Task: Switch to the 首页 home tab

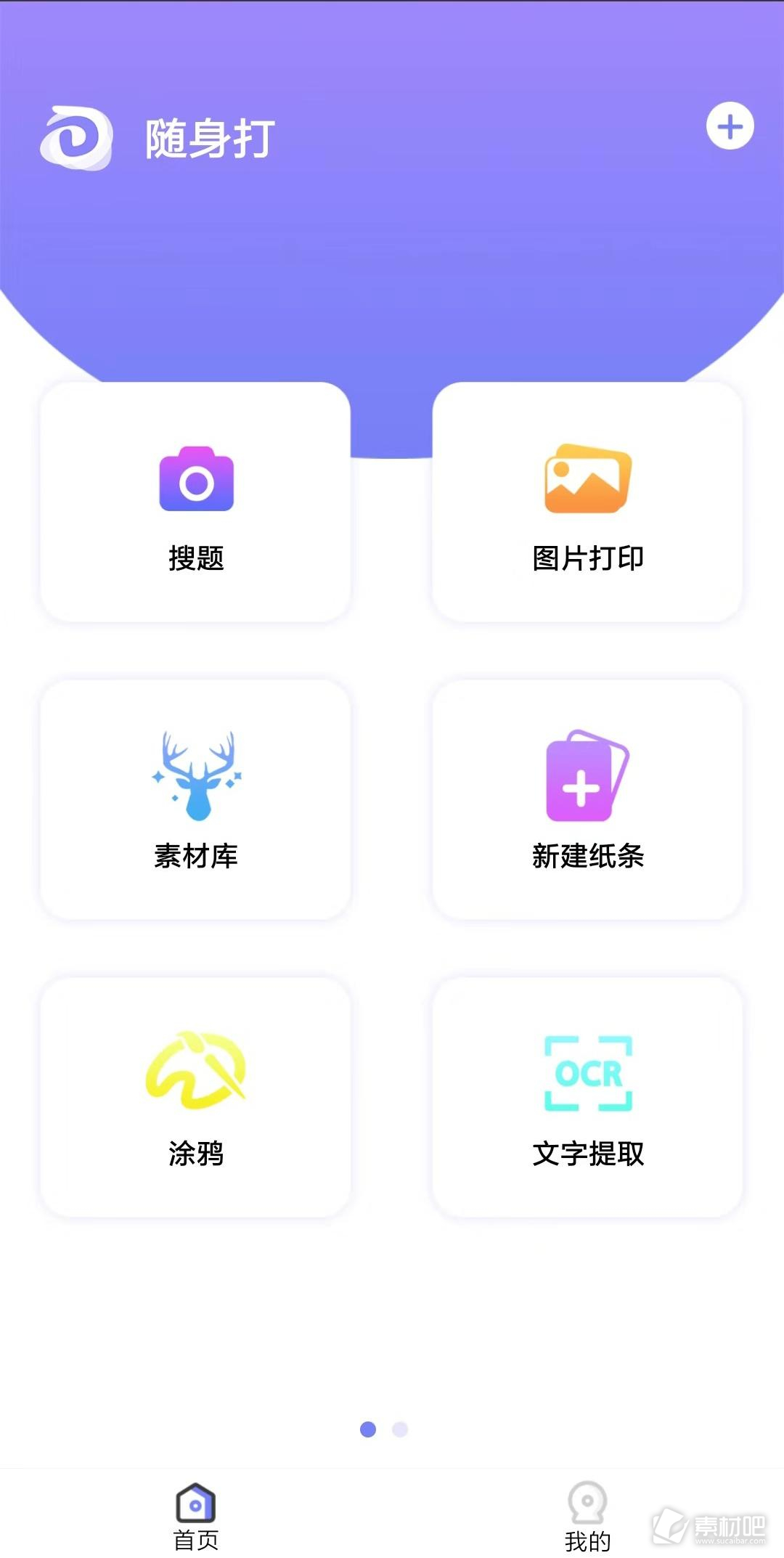Action: [x=196, y=1517]
